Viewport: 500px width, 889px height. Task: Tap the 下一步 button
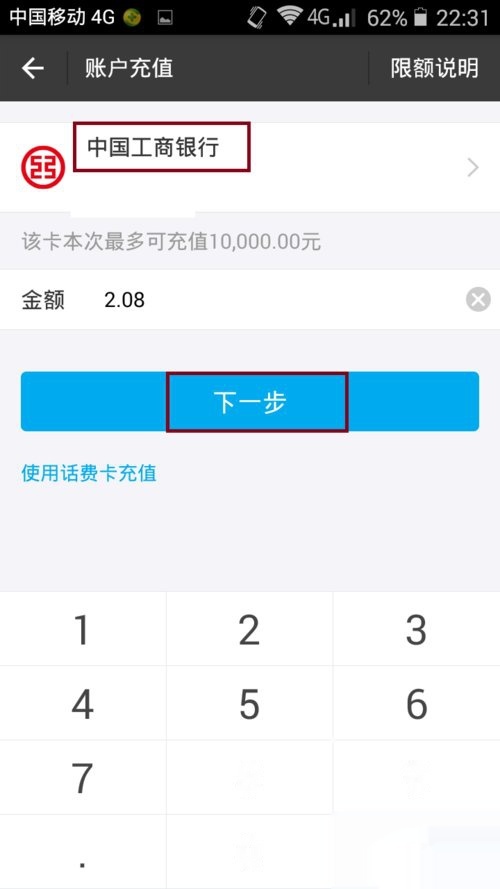250,402
